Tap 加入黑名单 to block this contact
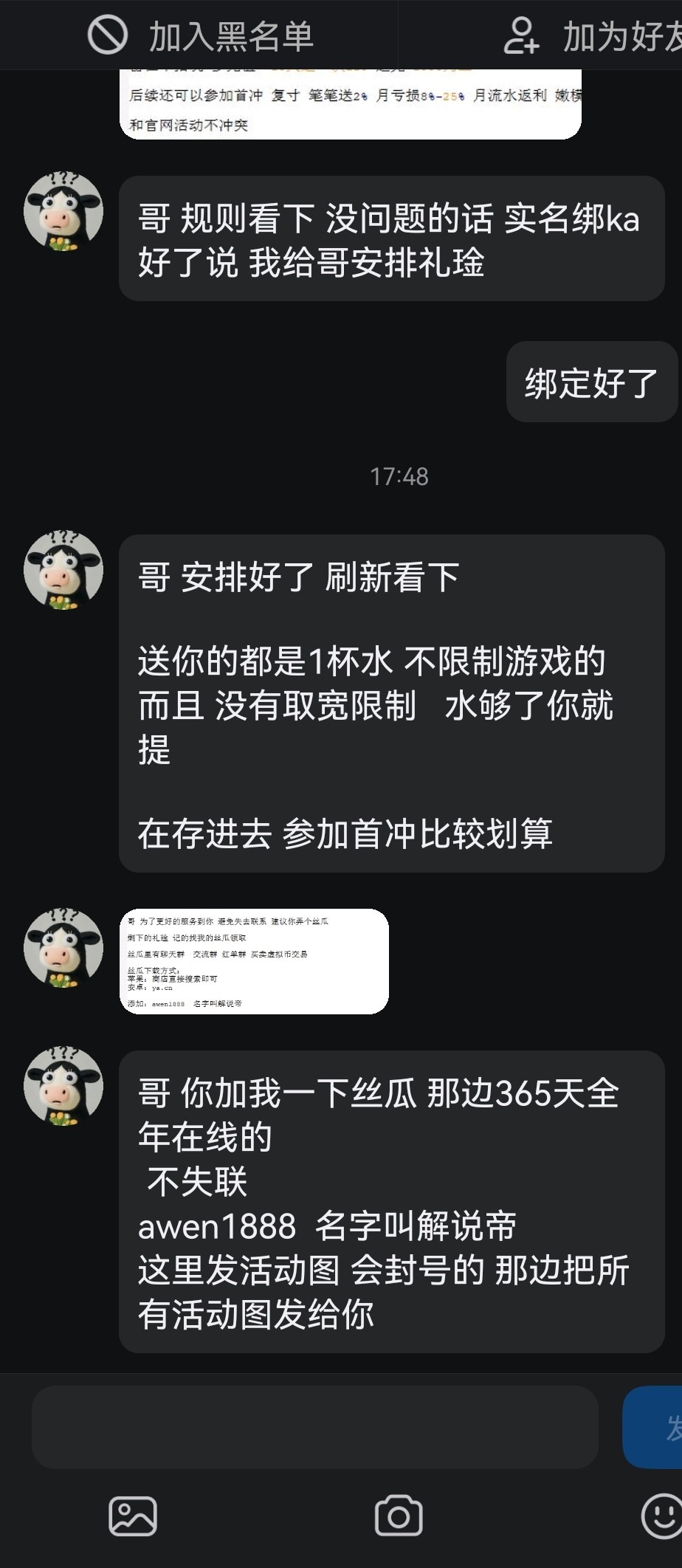The width and height of the screenshot is (682, 1568). click(x=201, y=35)
